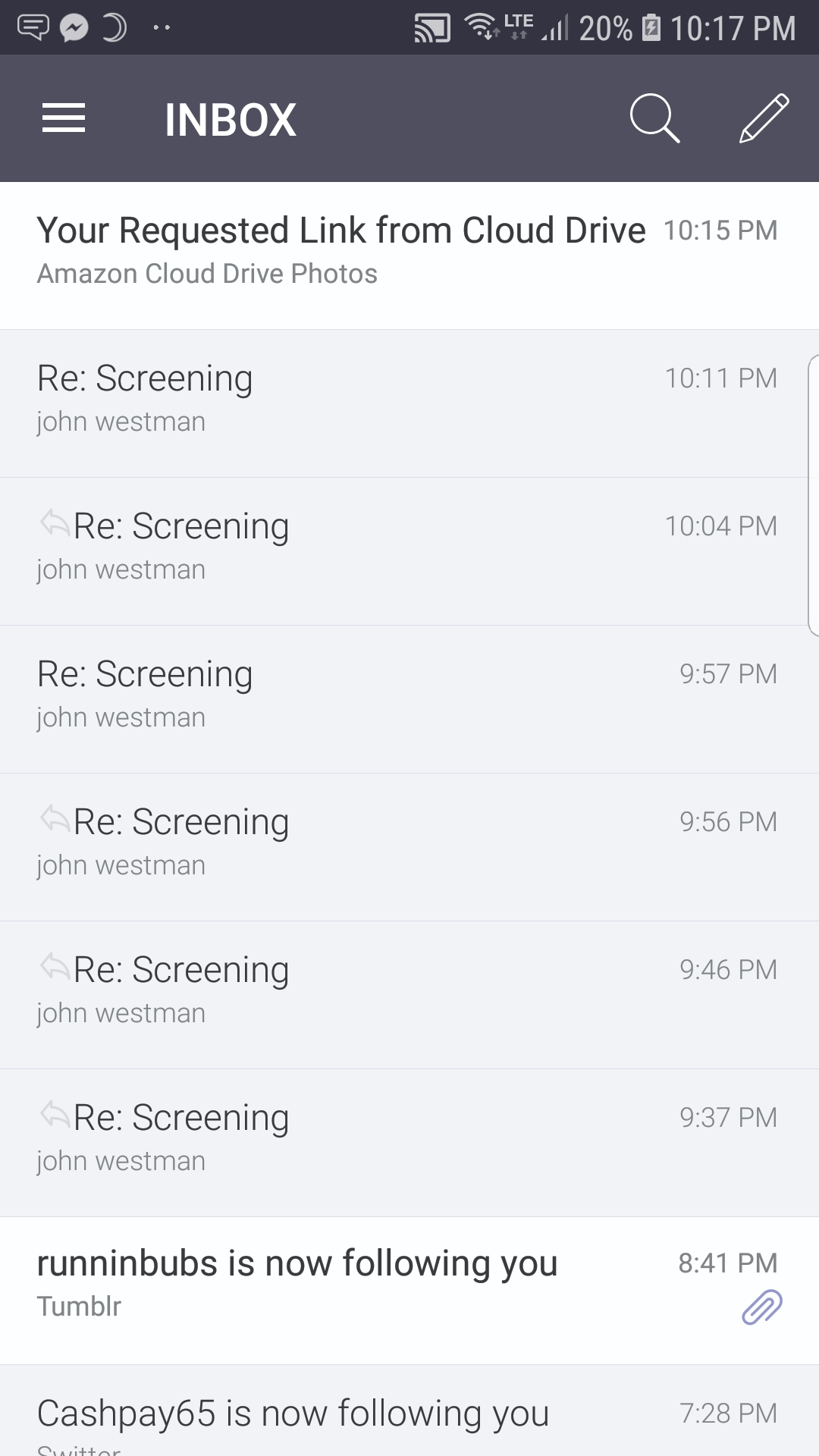This screenshot has height=1456, width=819.
Task: Open the 10:04 PM Re: Screening email
Action: click(x=341, y=548)
